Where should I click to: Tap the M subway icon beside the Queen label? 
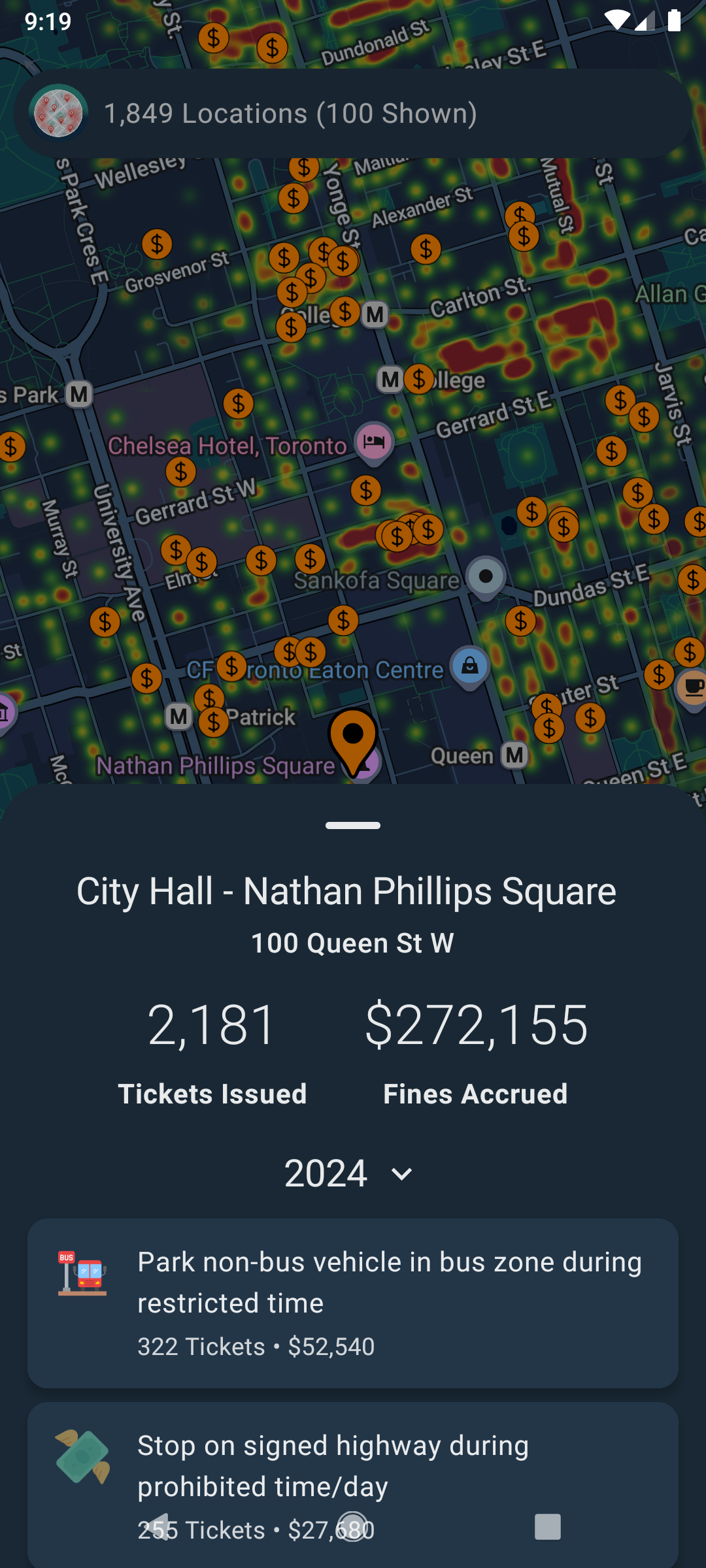[514, 755]
